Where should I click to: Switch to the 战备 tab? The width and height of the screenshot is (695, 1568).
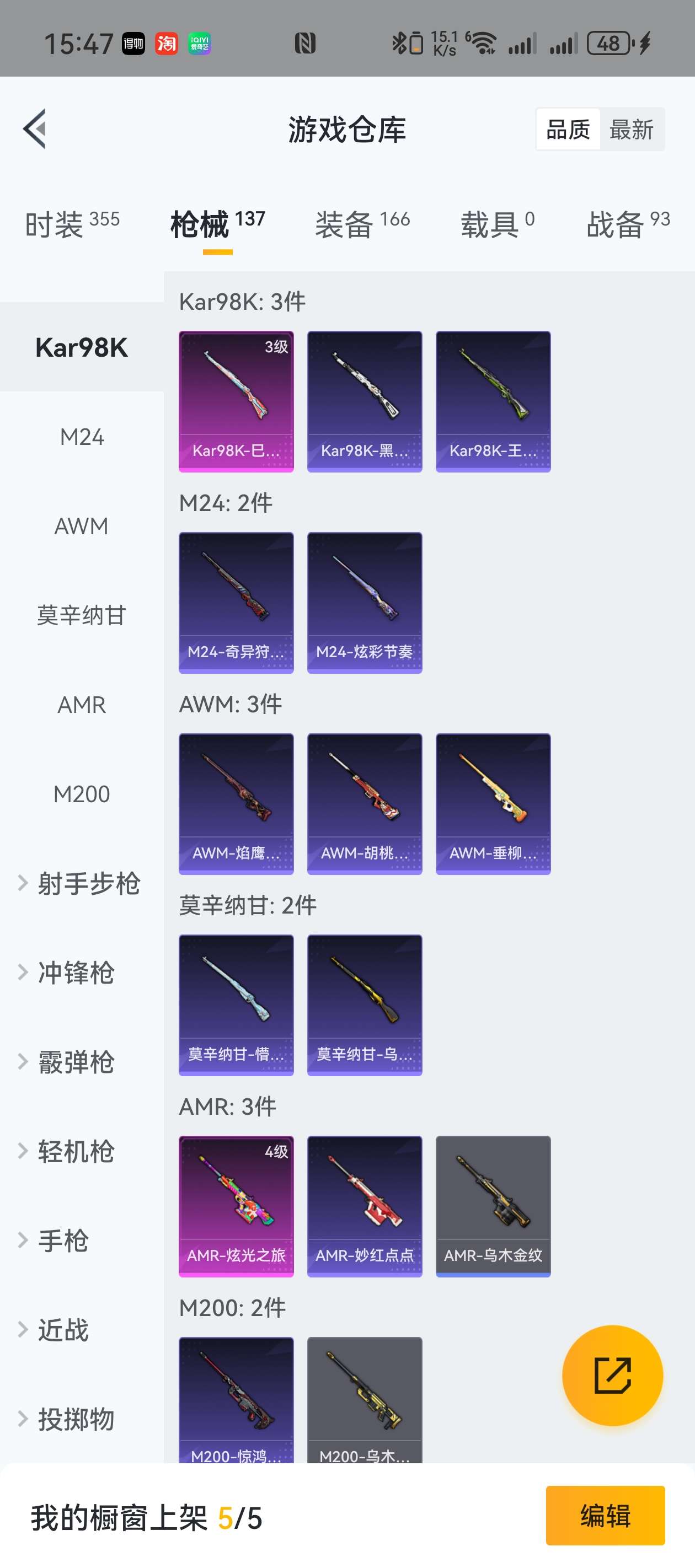click(628, 224)
